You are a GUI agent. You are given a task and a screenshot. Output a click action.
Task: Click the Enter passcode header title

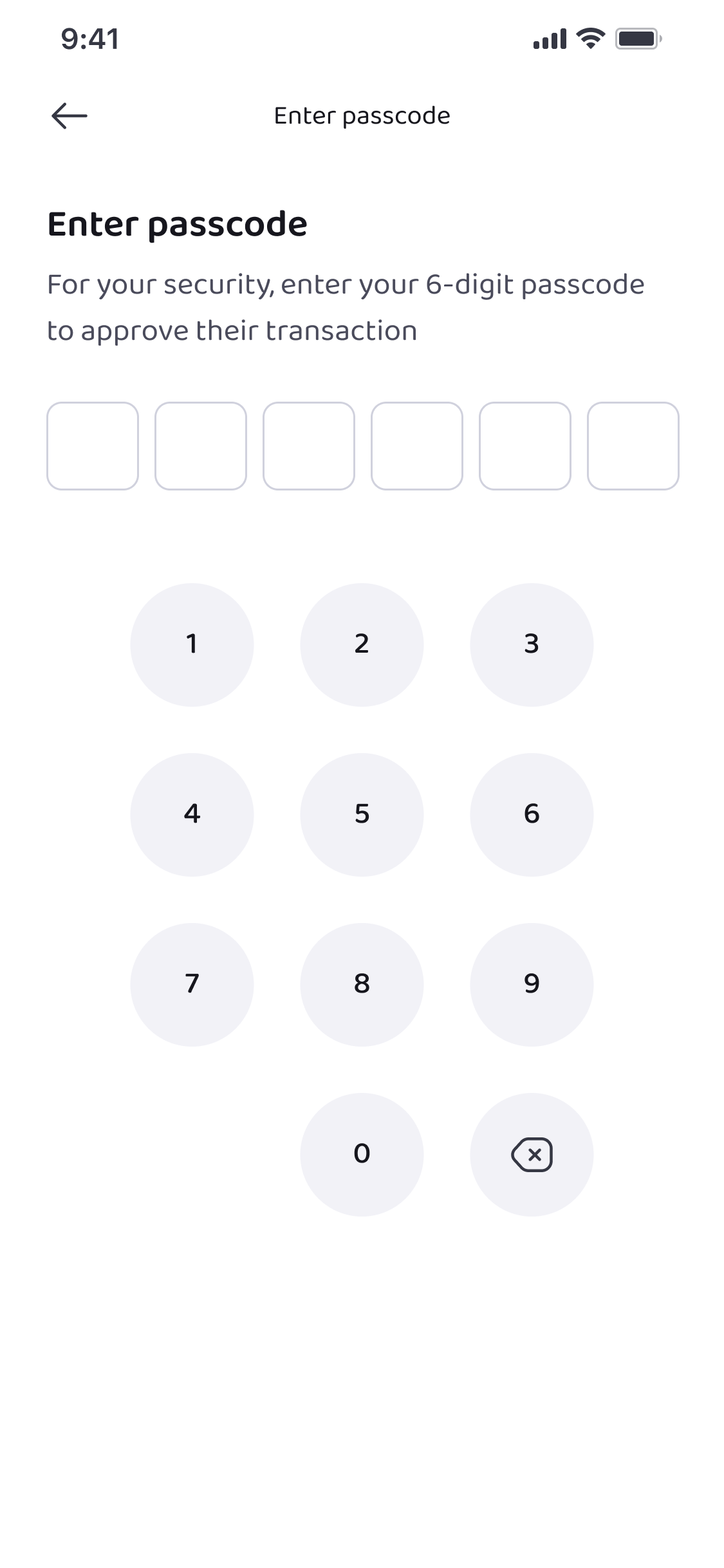362,116
